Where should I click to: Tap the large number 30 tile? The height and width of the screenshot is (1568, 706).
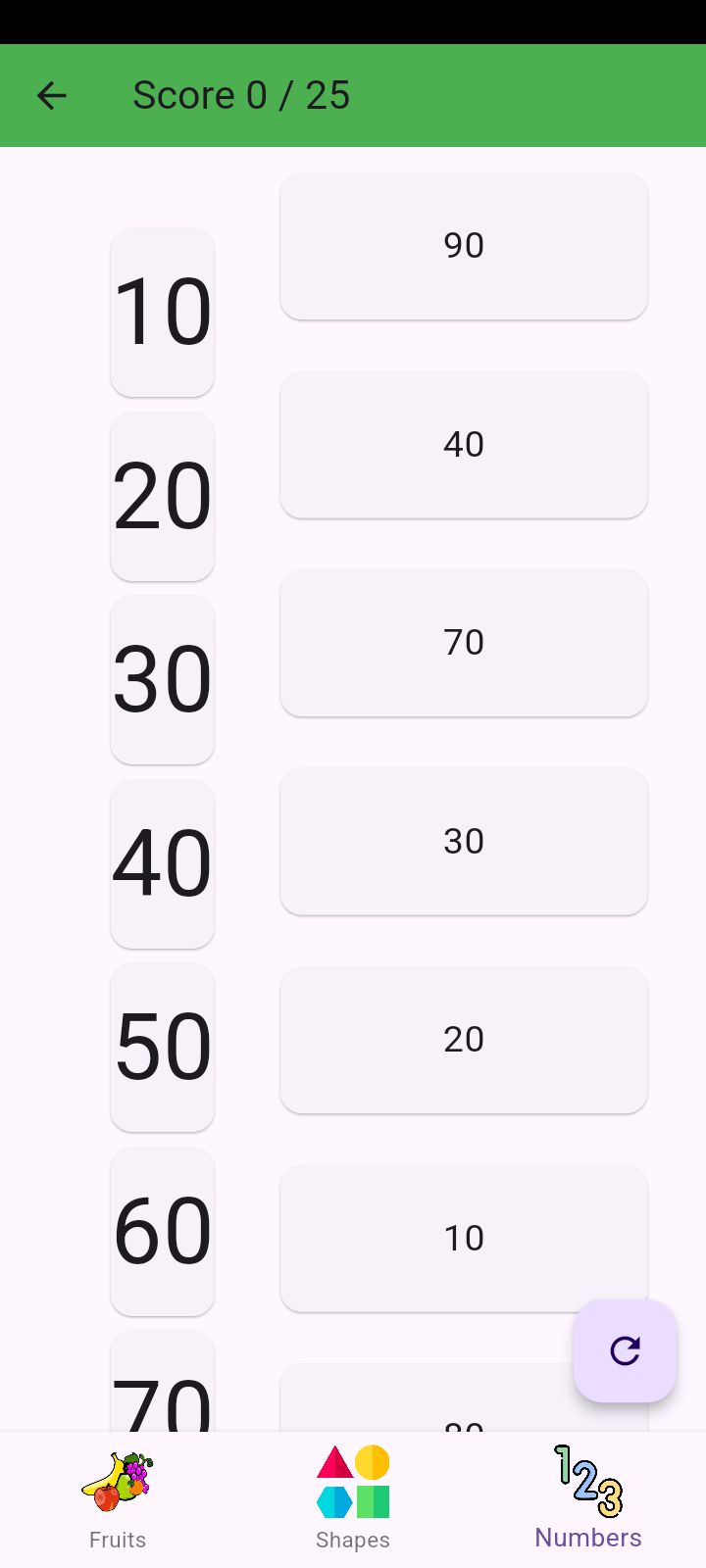[163, 680]
